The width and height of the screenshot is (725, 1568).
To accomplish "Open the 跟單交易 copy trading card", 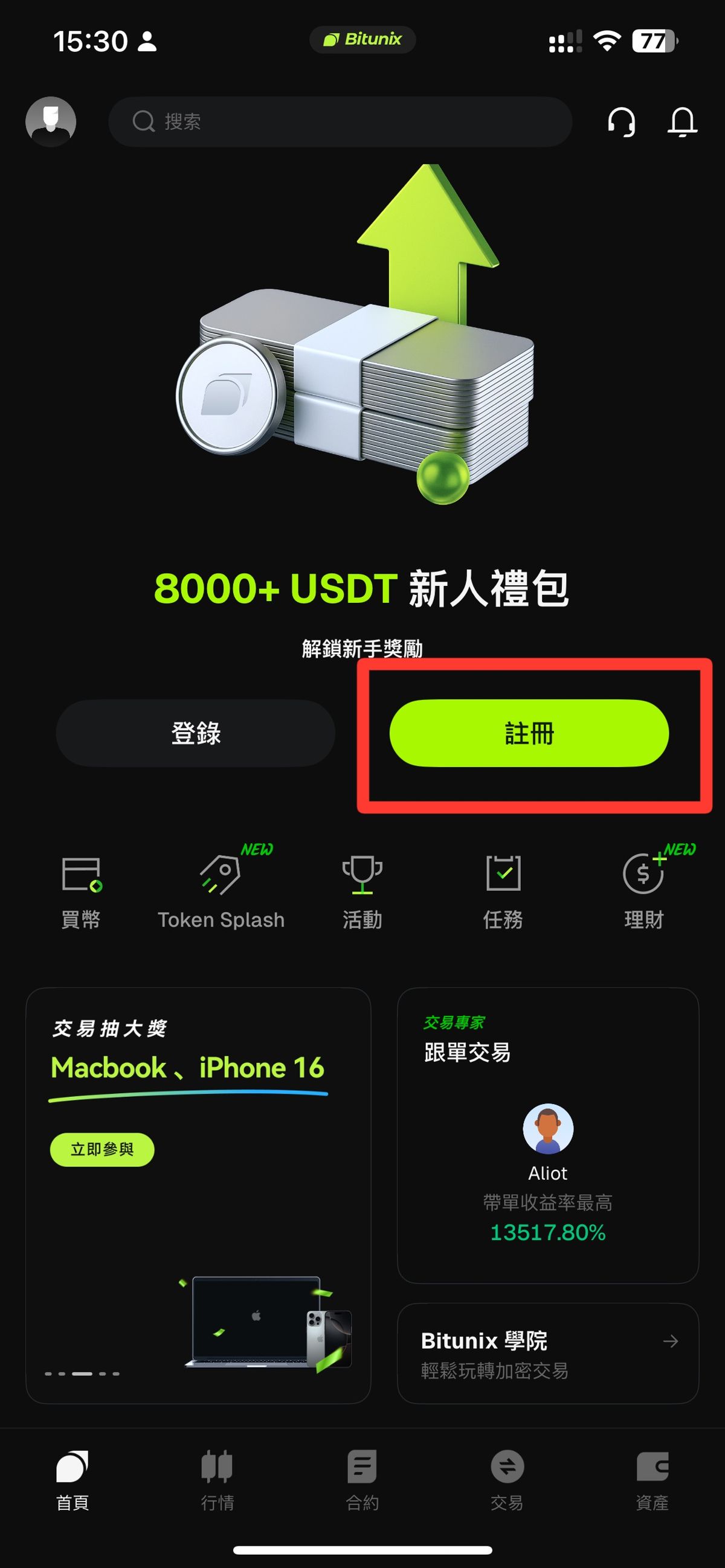I will pos(547,1134).
